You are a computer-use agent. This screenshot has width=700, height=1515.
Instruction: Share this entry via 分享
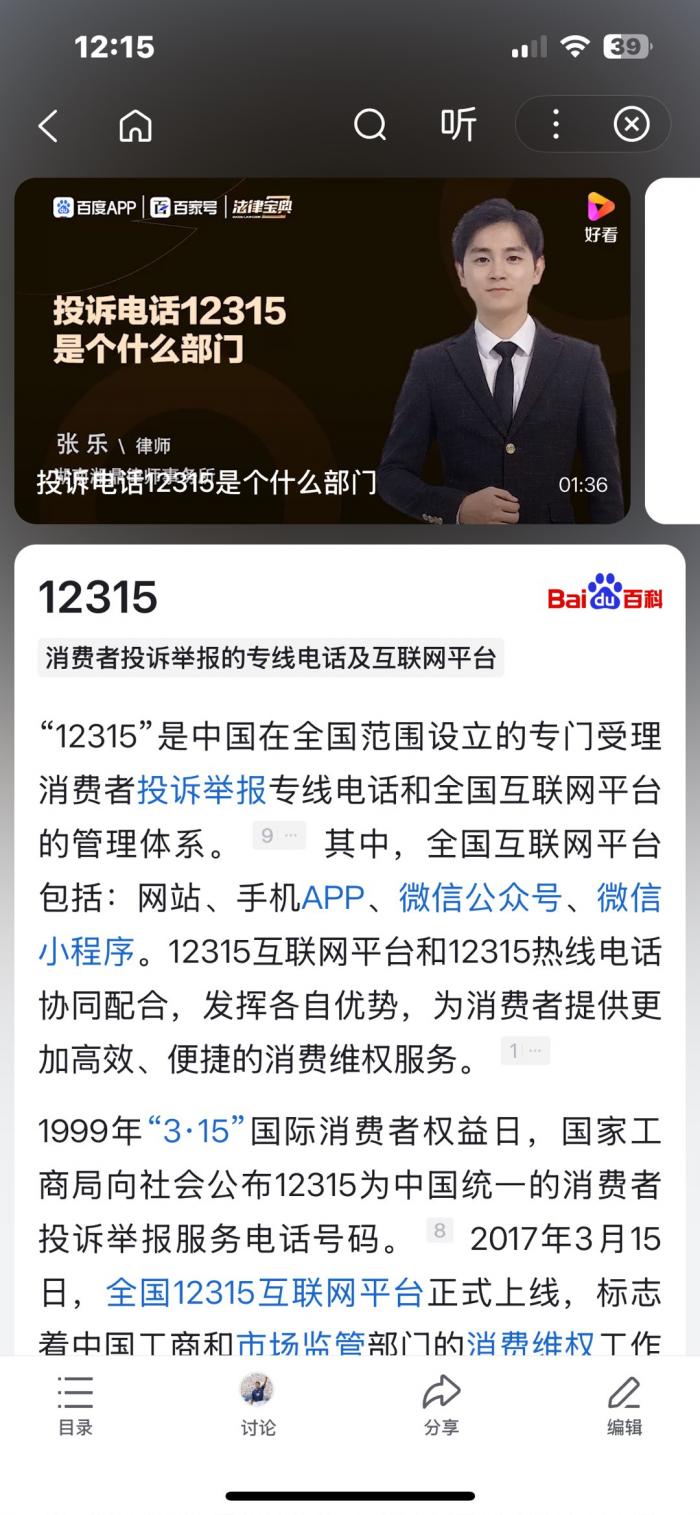[x=441, y=1405]
